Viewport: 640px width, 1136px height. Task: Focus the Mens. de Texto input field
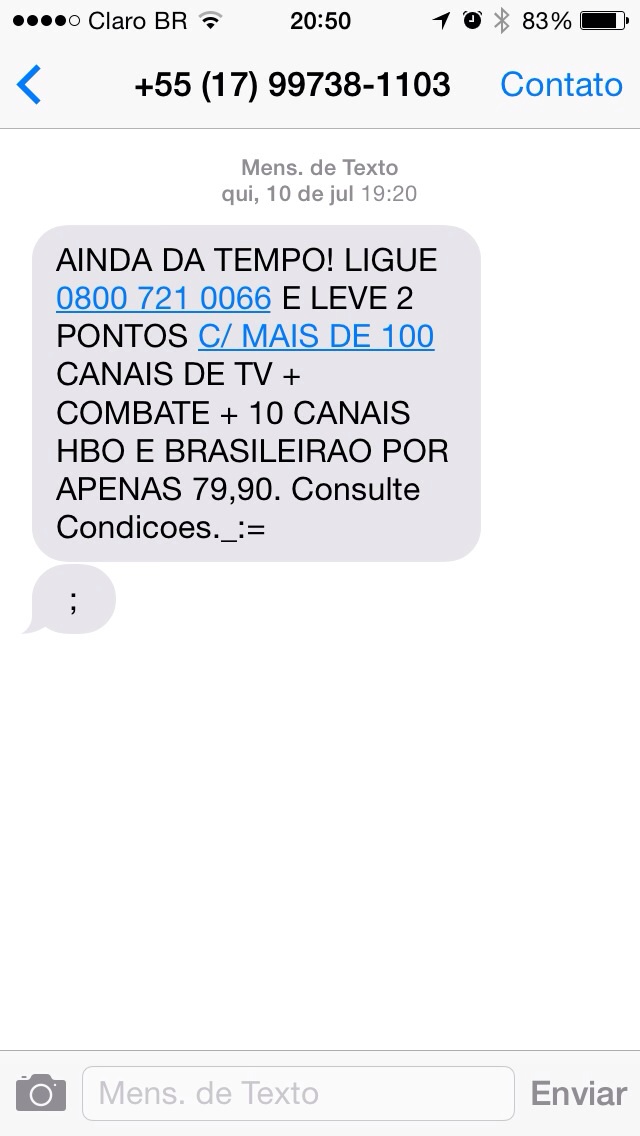point(298,1093)
